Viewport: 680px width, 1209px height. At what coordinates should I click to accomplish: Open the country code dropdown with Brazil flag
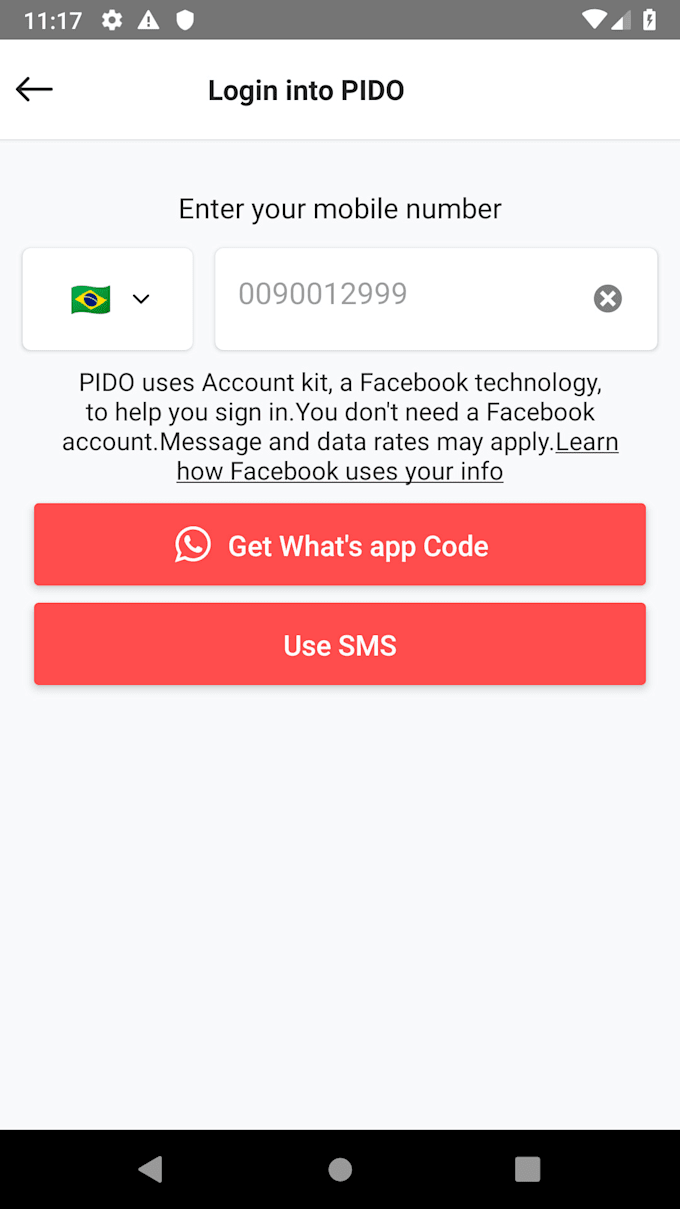point(108,299)
